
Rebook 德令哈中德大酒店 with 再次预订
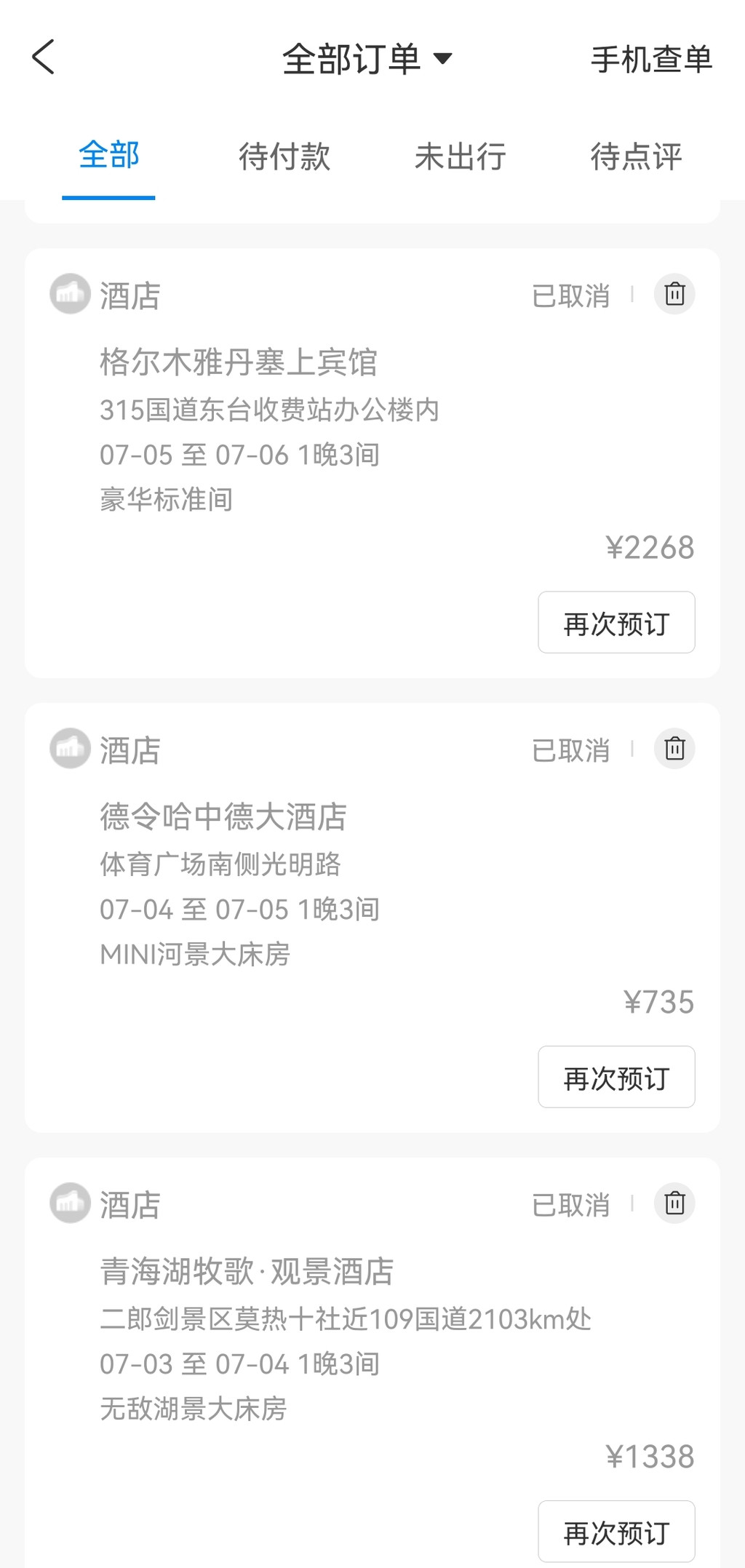tap(616, 1078)
